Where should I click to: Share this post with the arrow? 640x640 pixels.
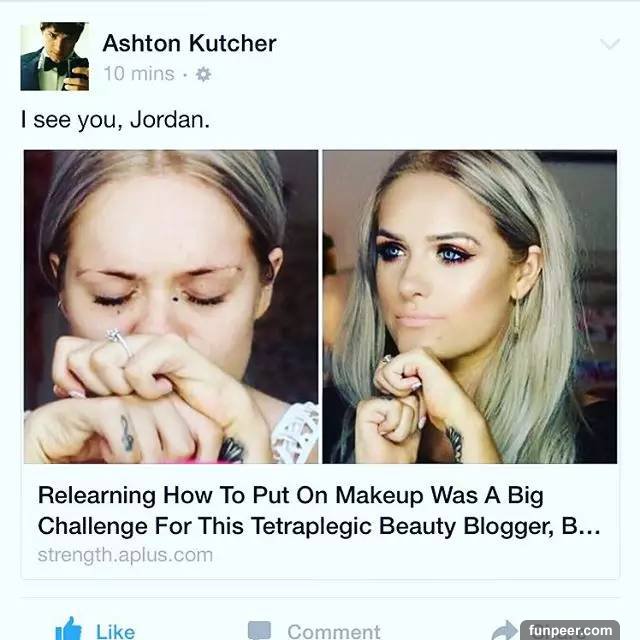coord(506,629)
